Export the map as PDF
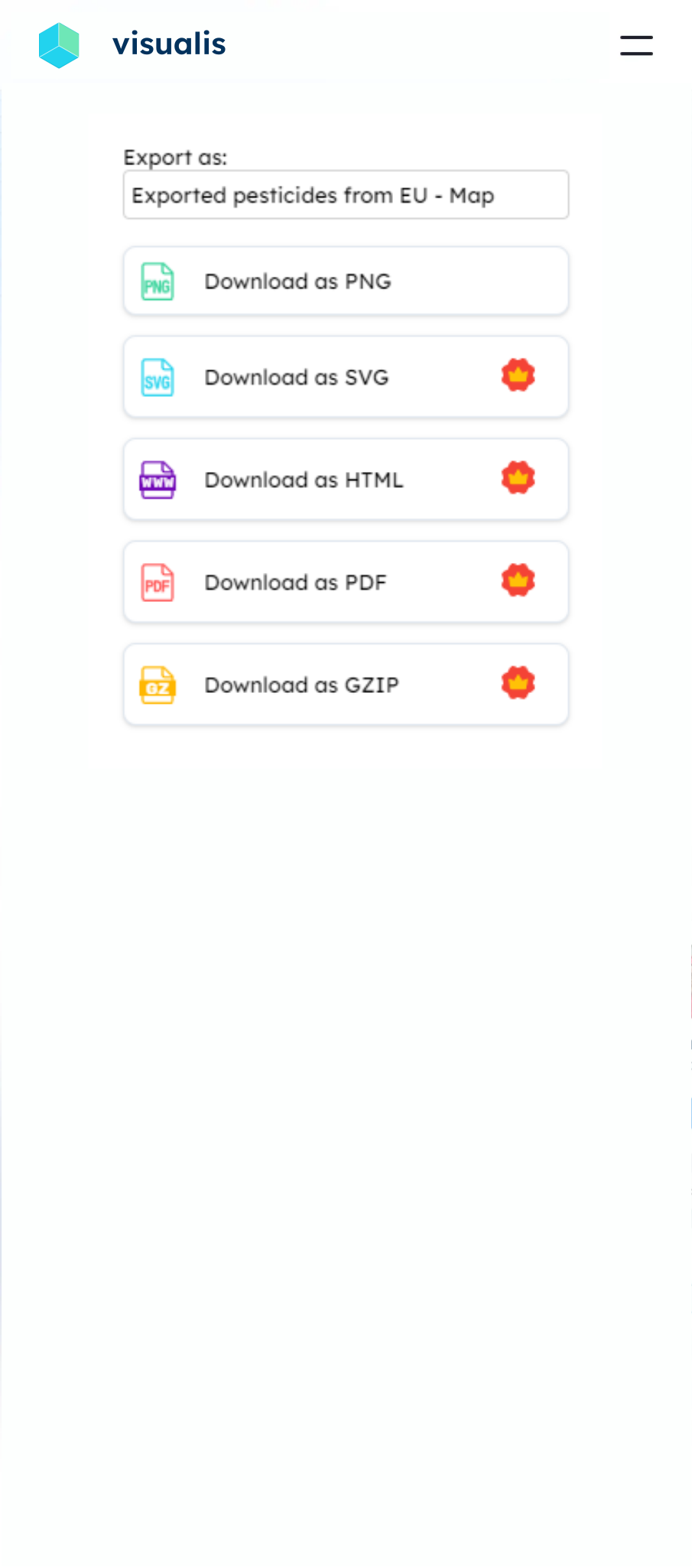Image resolution: width=692 pixels, height=1568 pixels. 346,582
